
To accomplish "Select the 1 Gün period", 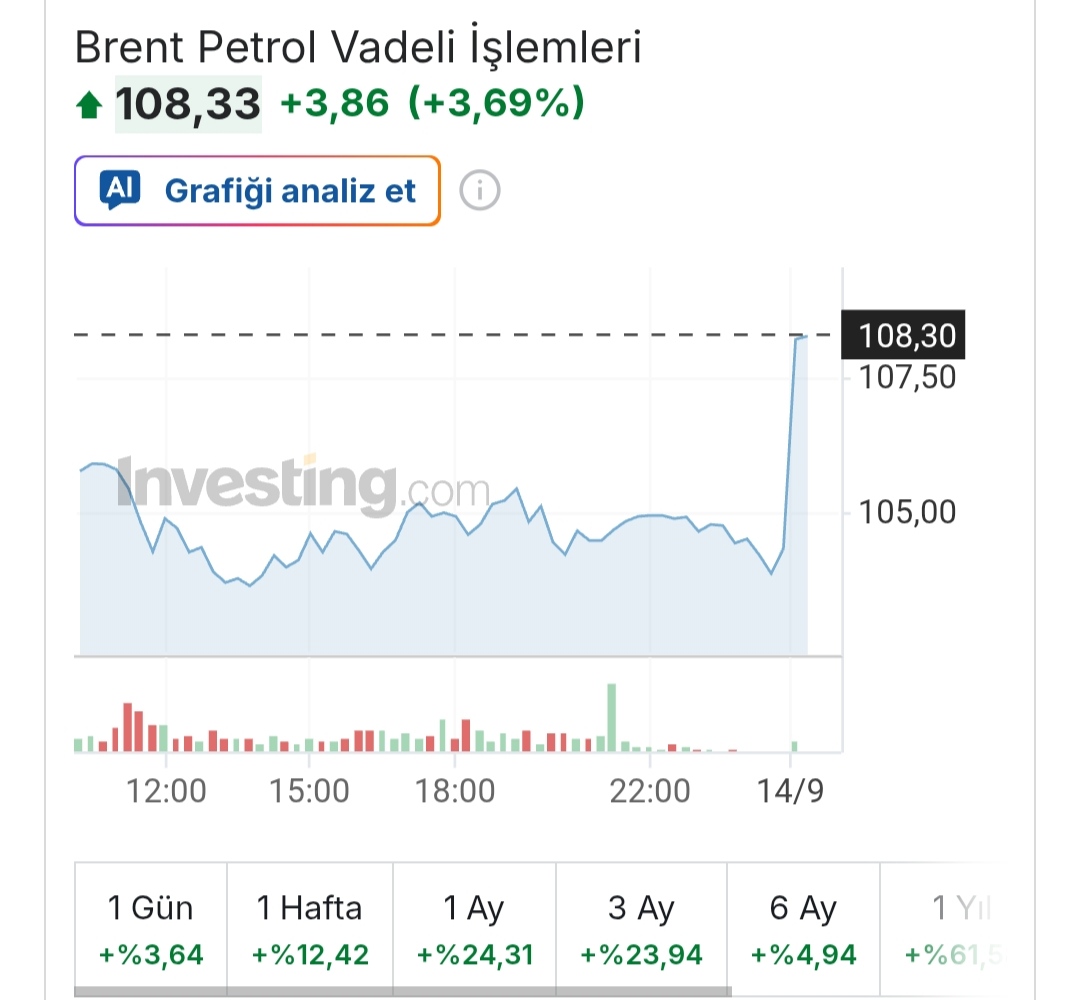I will [151, 929].
